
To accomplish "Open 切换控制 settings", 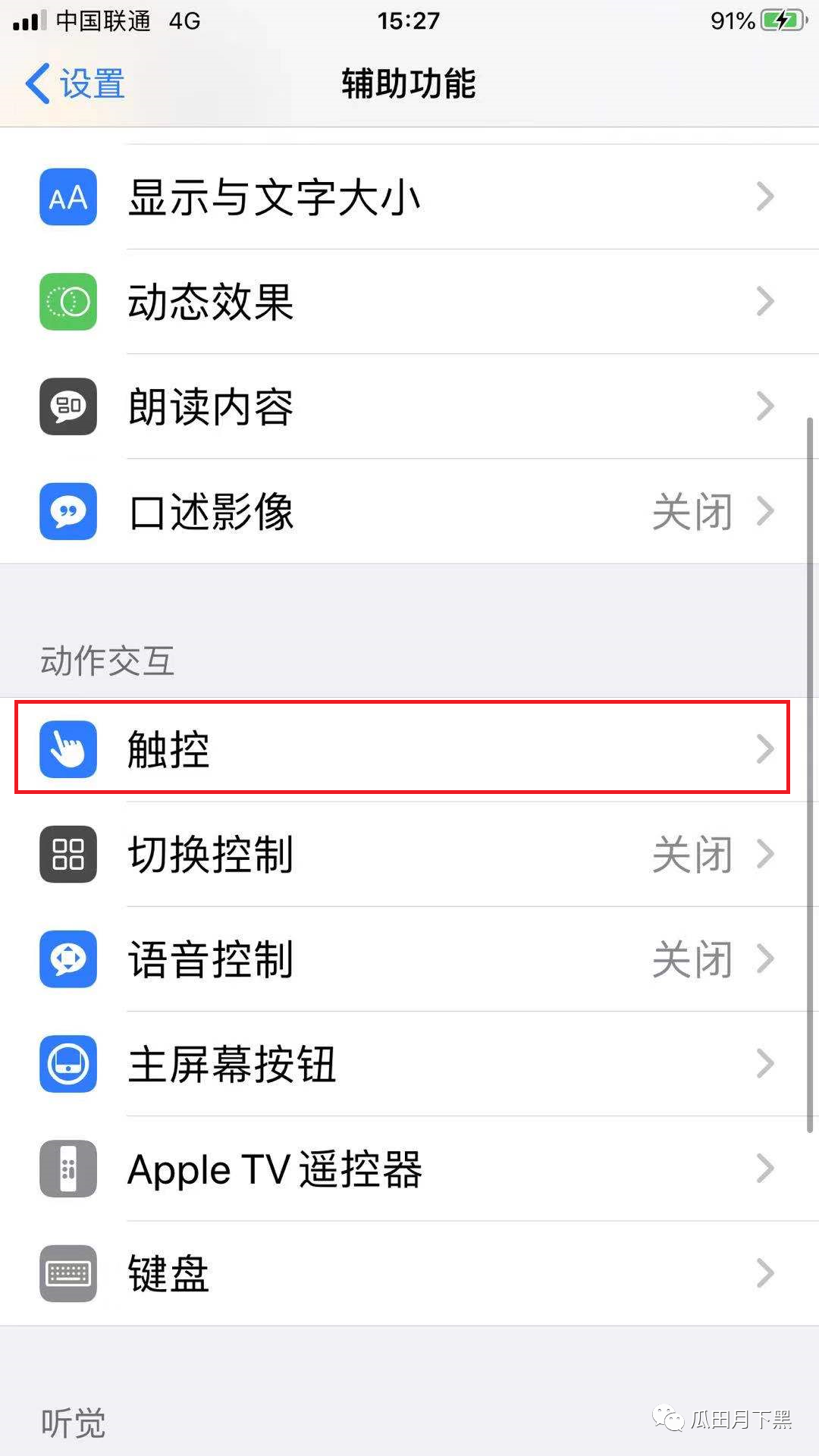I will (409, 854).
